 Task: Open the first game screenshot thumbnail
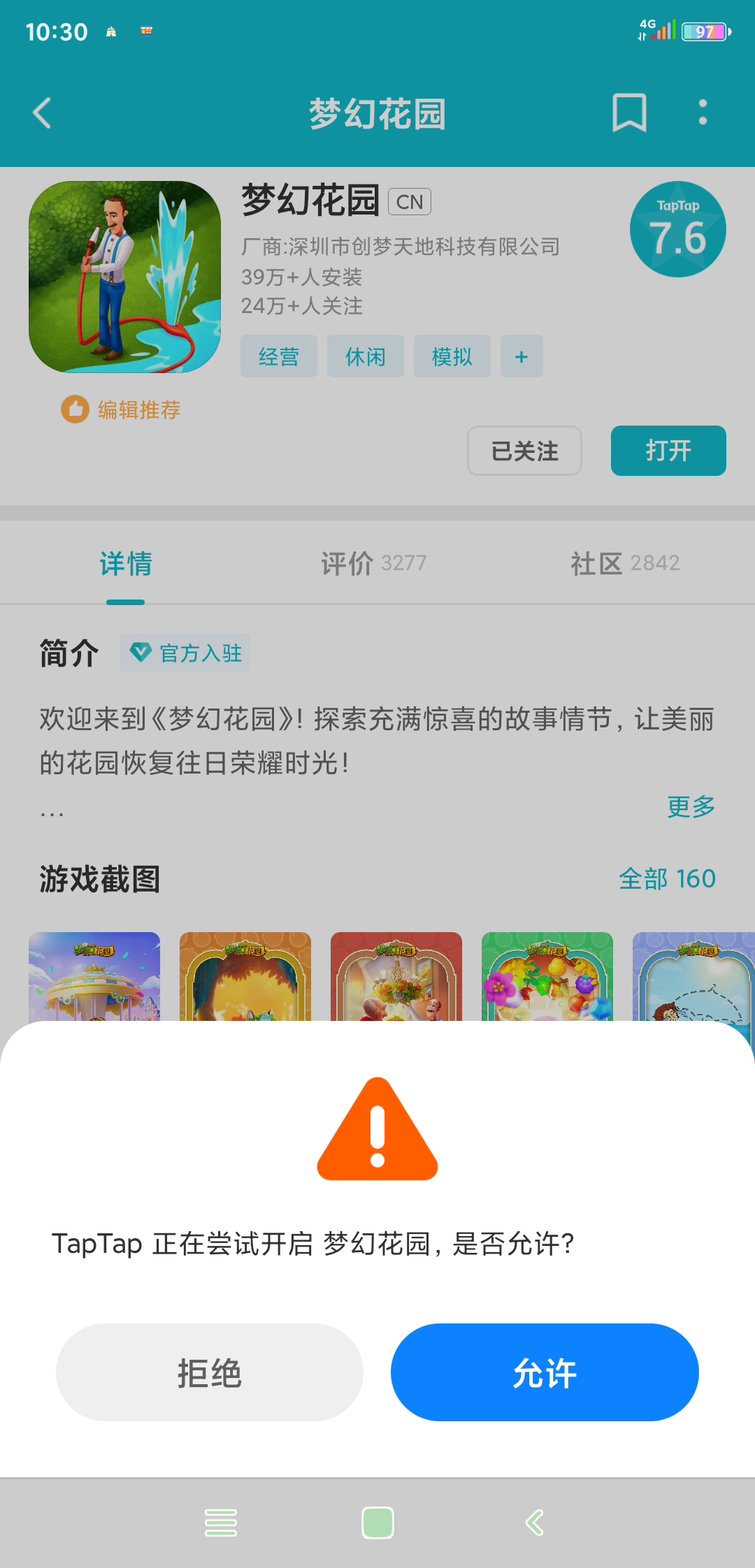(x=94, y=976)
